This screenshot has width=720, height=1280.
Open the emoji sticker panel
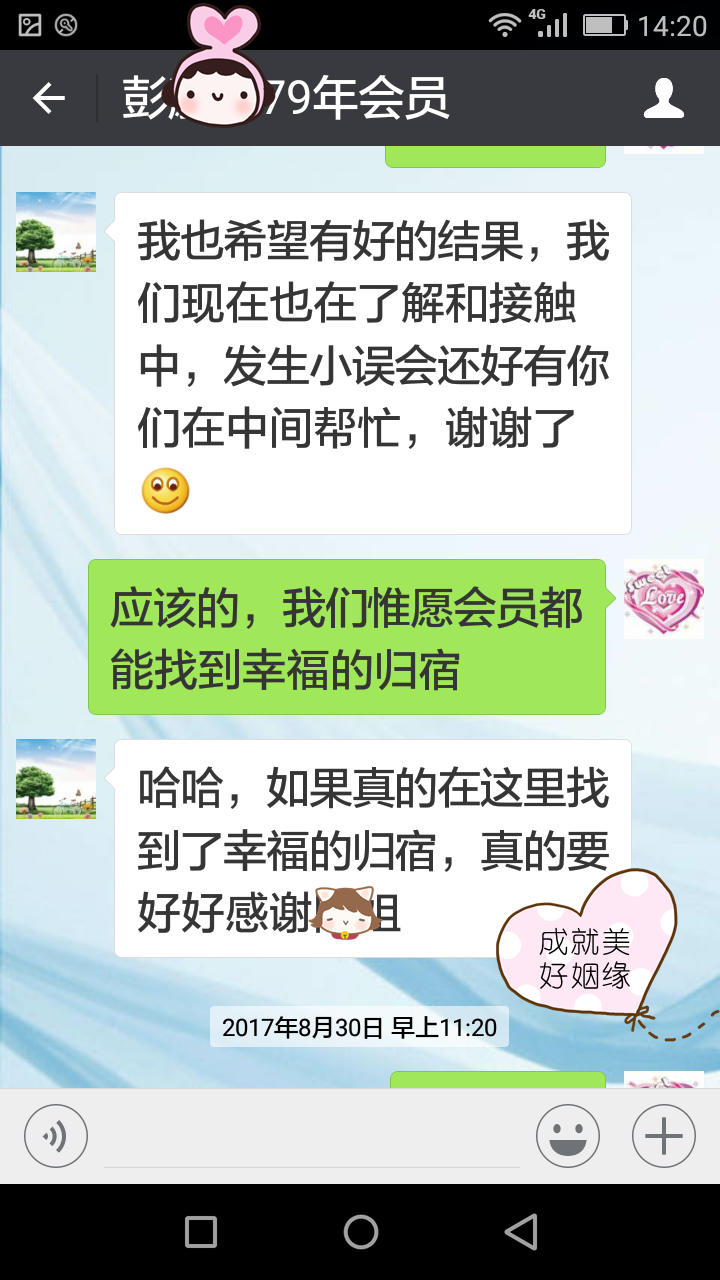pyautogui.click(x=568, y=1136)
